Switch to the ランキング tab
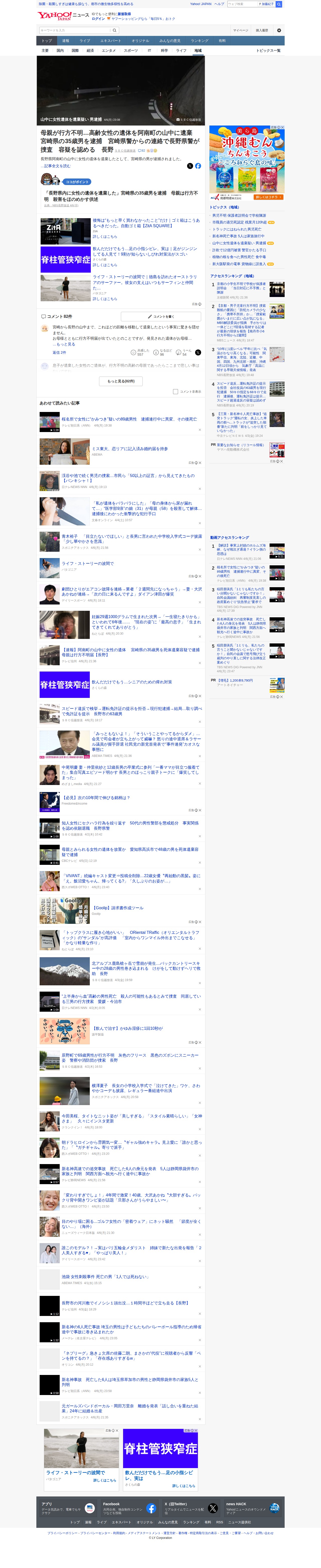The width and height of the screenshot is (321, 1568). point(199,41)
